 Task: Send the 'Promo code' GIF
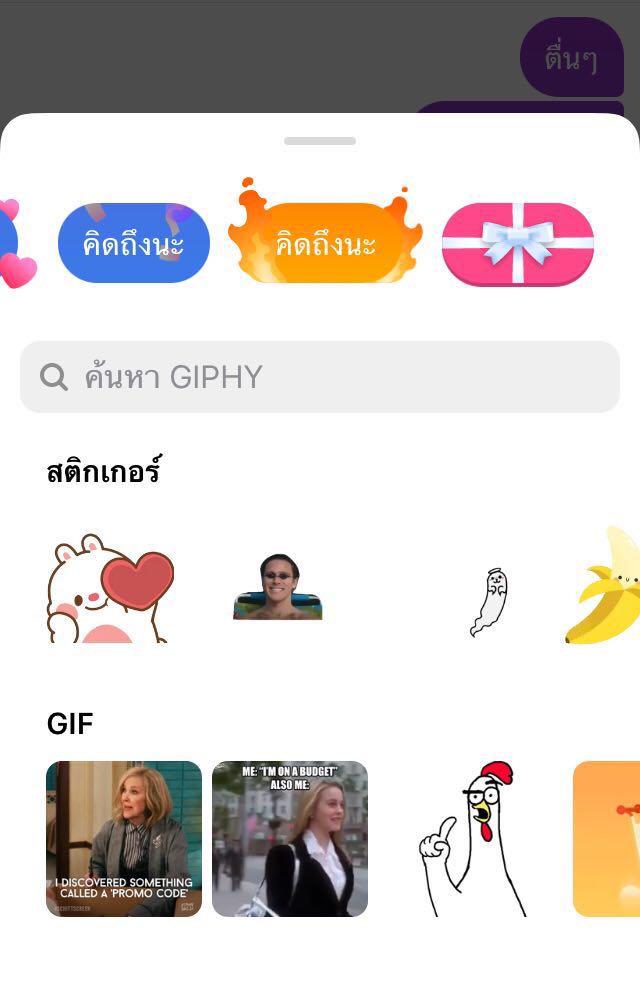[124, 839]
